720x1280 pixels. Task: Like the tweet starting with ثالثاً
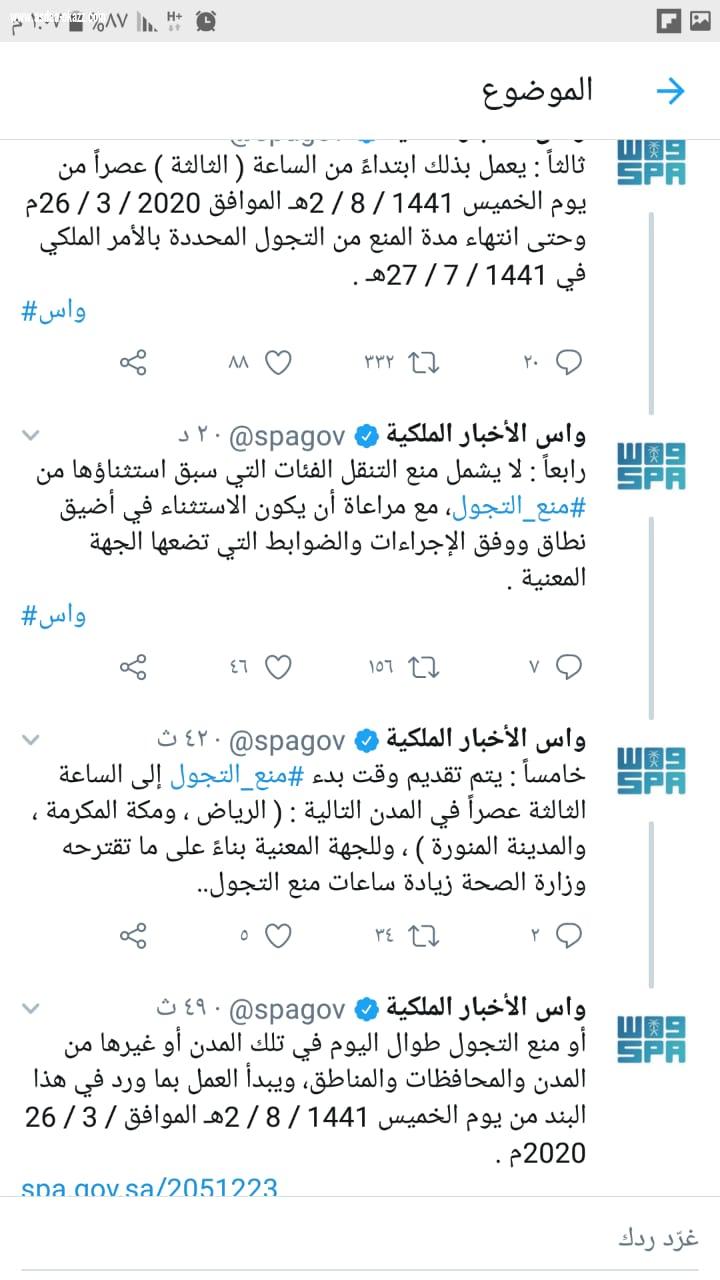pos(279,362)
